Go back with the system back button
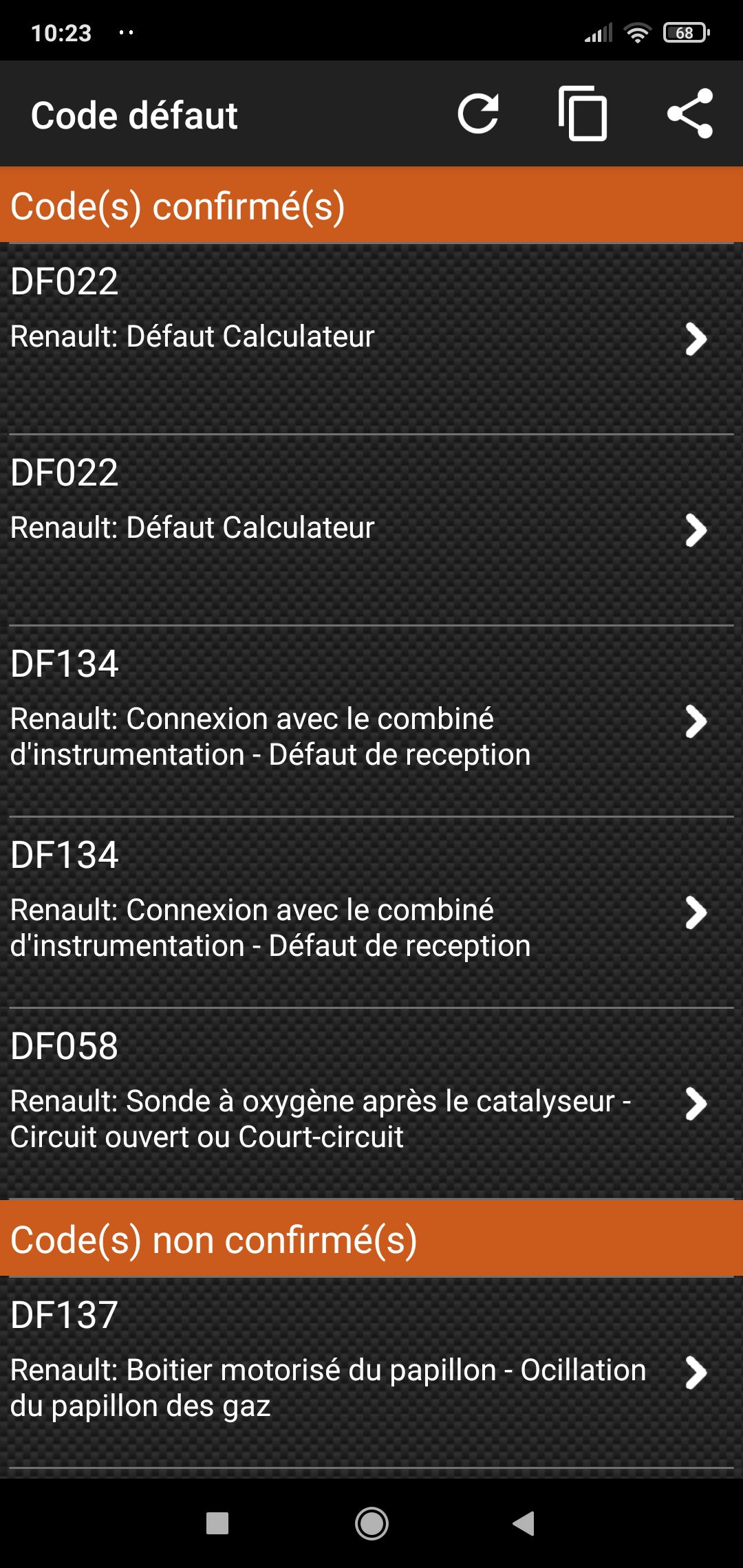 [524, 1523]
